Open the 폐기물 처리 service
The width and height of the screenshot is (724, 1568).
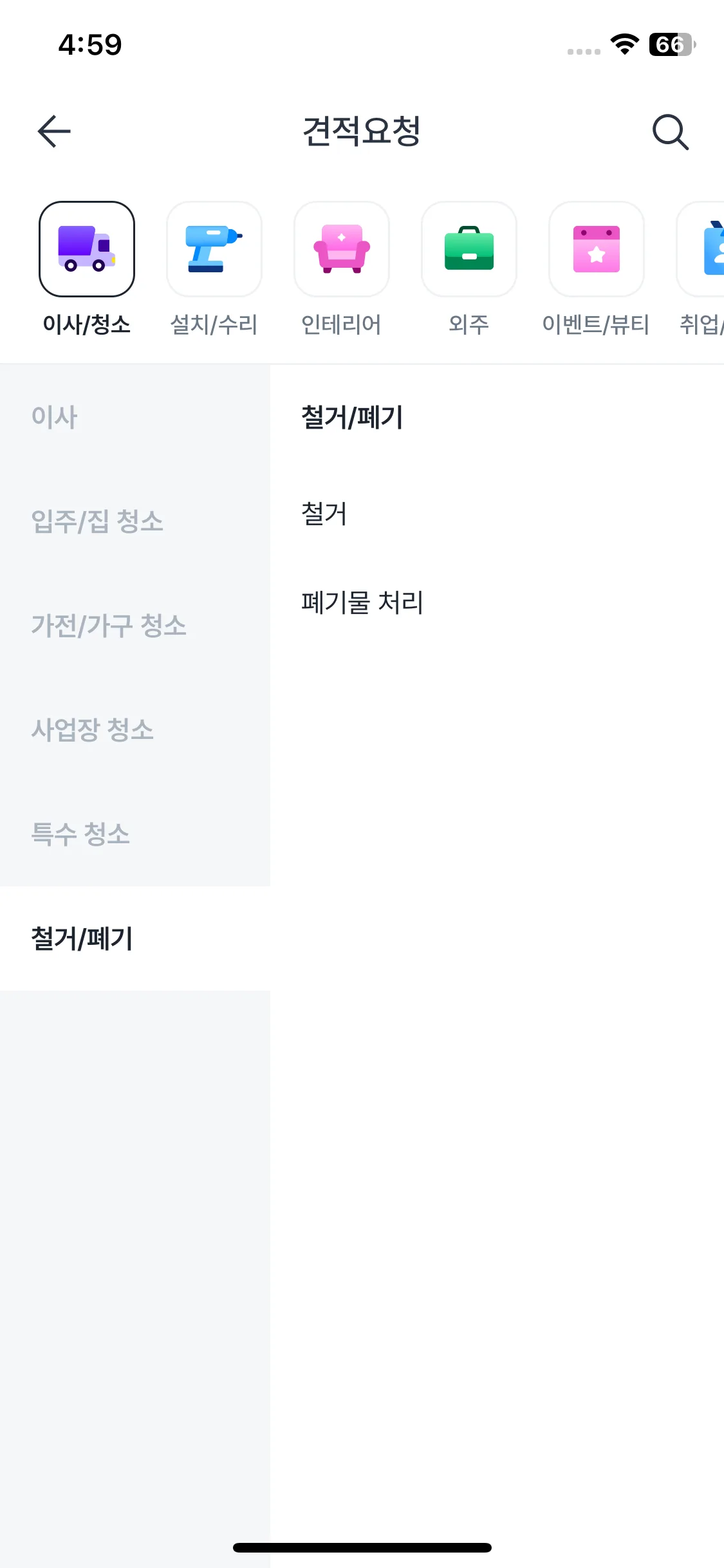pos(497,602)
